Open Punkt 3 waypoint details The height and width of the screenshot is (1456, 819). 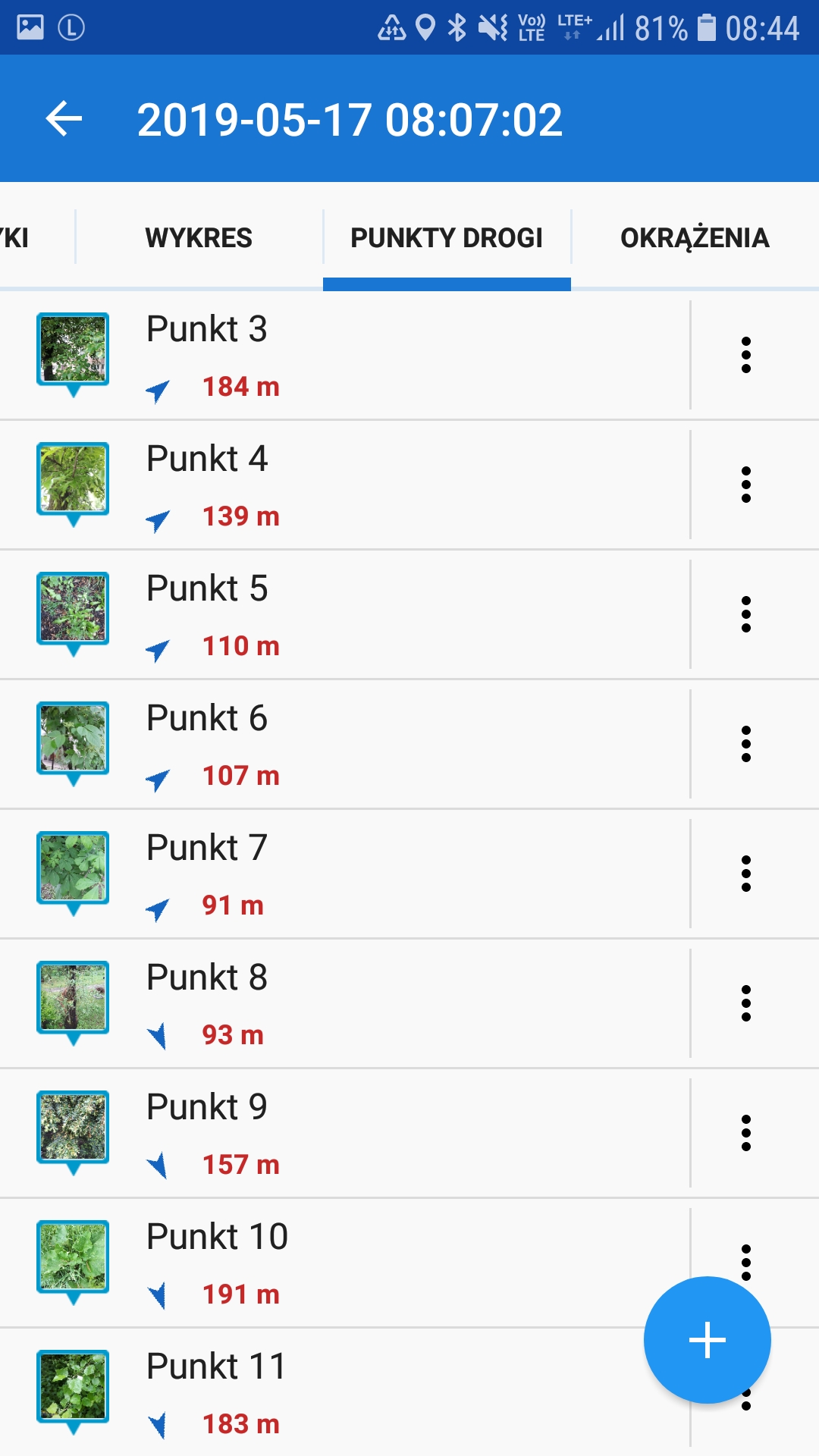pos(341,355)
